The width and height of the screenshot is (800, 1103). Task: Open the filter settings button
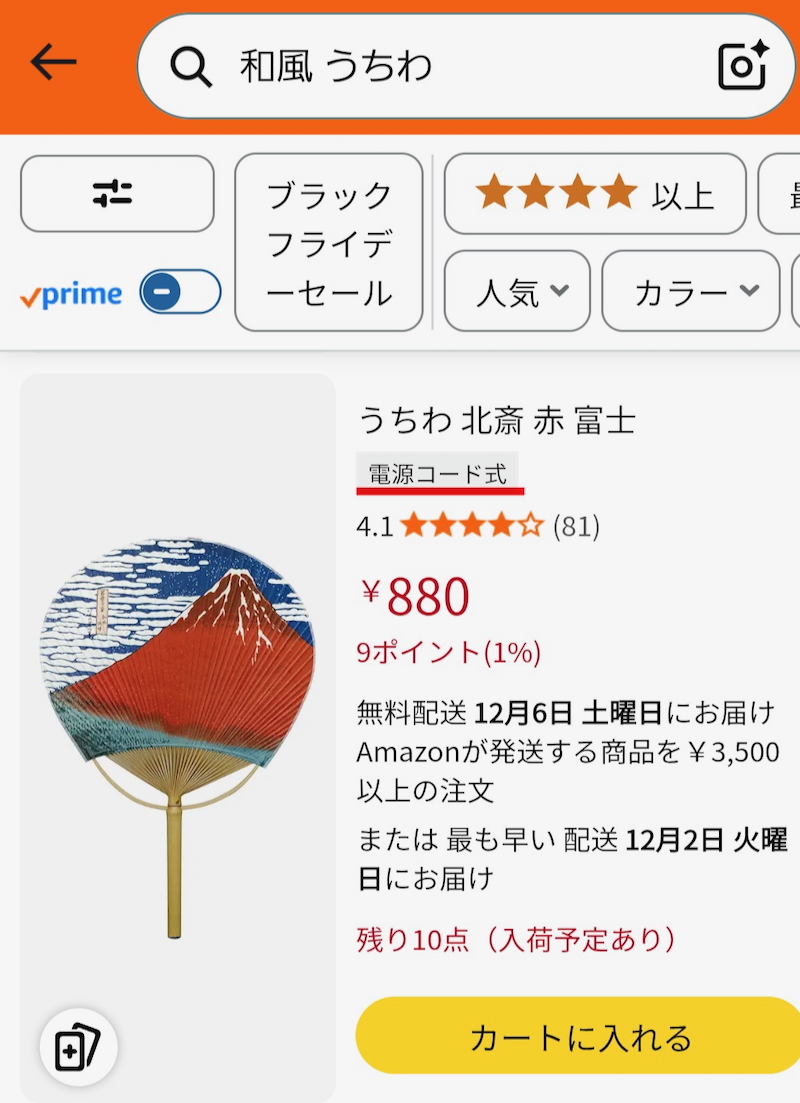click(x=117, y=194)
